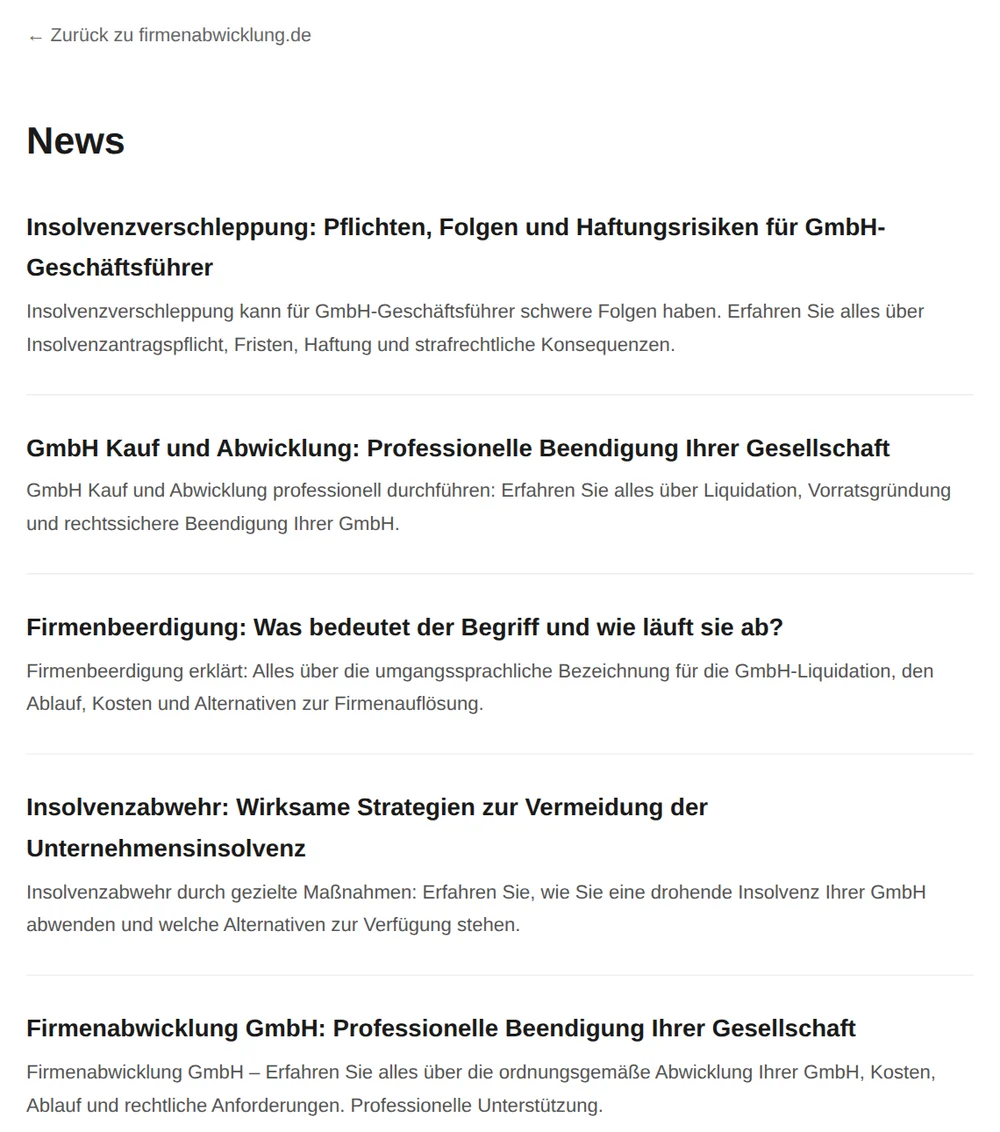This screenshot has height=1132, width=1000.
Task: Open GmbH Kauf und Abwicklung article
Action: (458, 448)
